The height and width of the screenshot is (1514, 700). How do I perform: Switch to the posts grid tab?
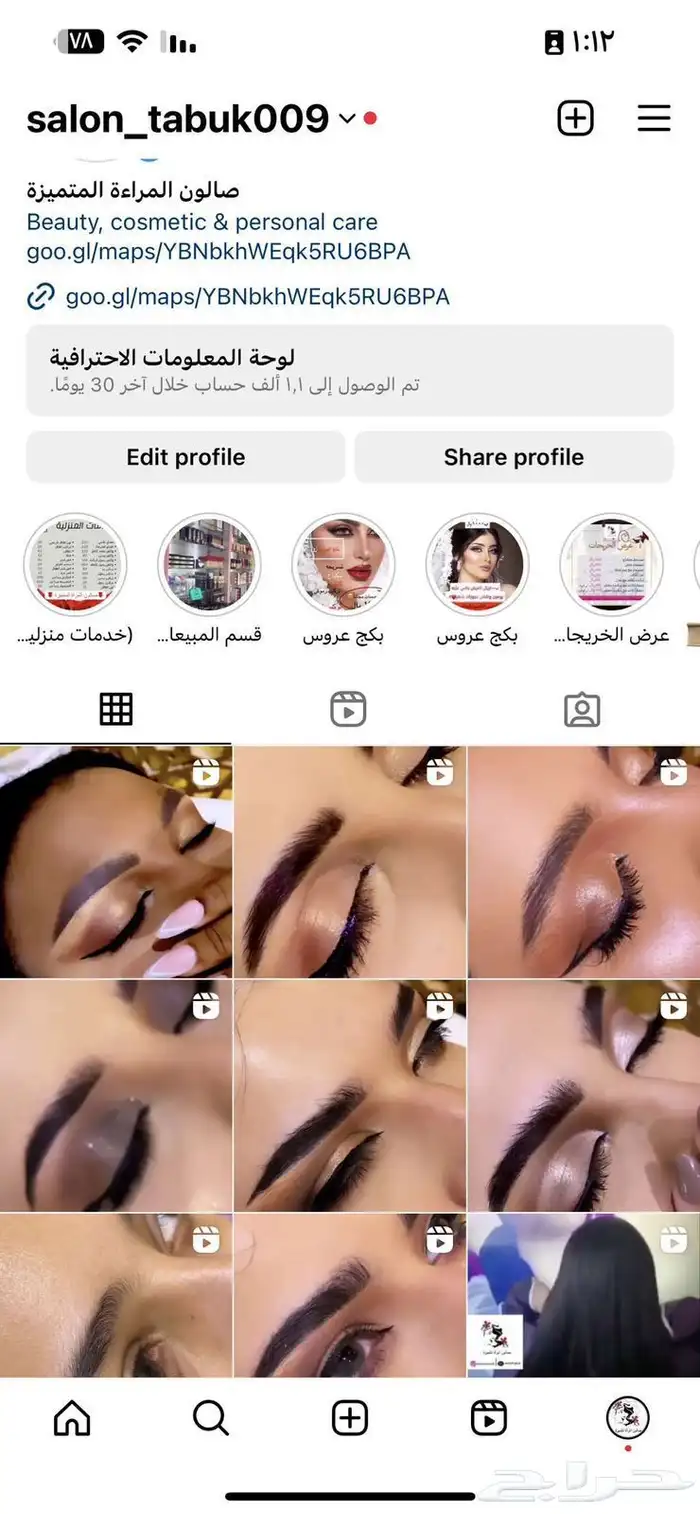click(x=116, y=709)
